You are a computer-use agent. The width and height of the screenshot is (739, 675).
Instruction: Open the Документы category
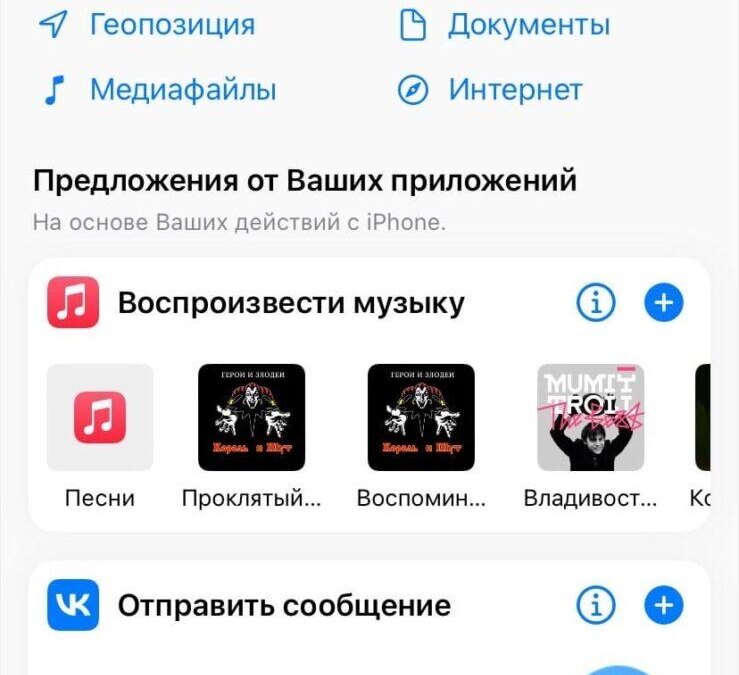pyautogui.click(x=505, y=24)
